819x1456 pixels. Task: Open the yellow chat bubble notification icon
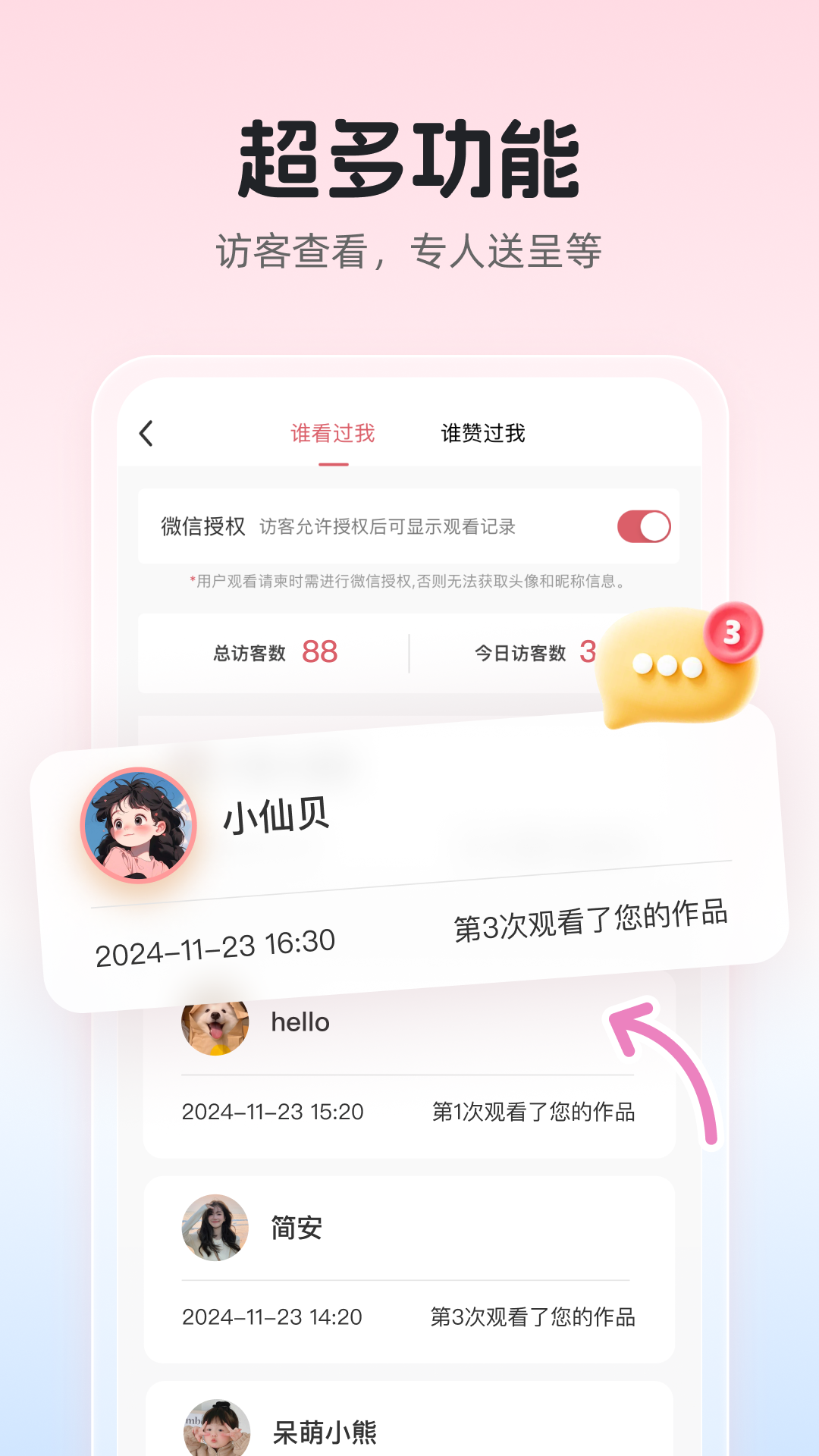[x=667, y=667]
